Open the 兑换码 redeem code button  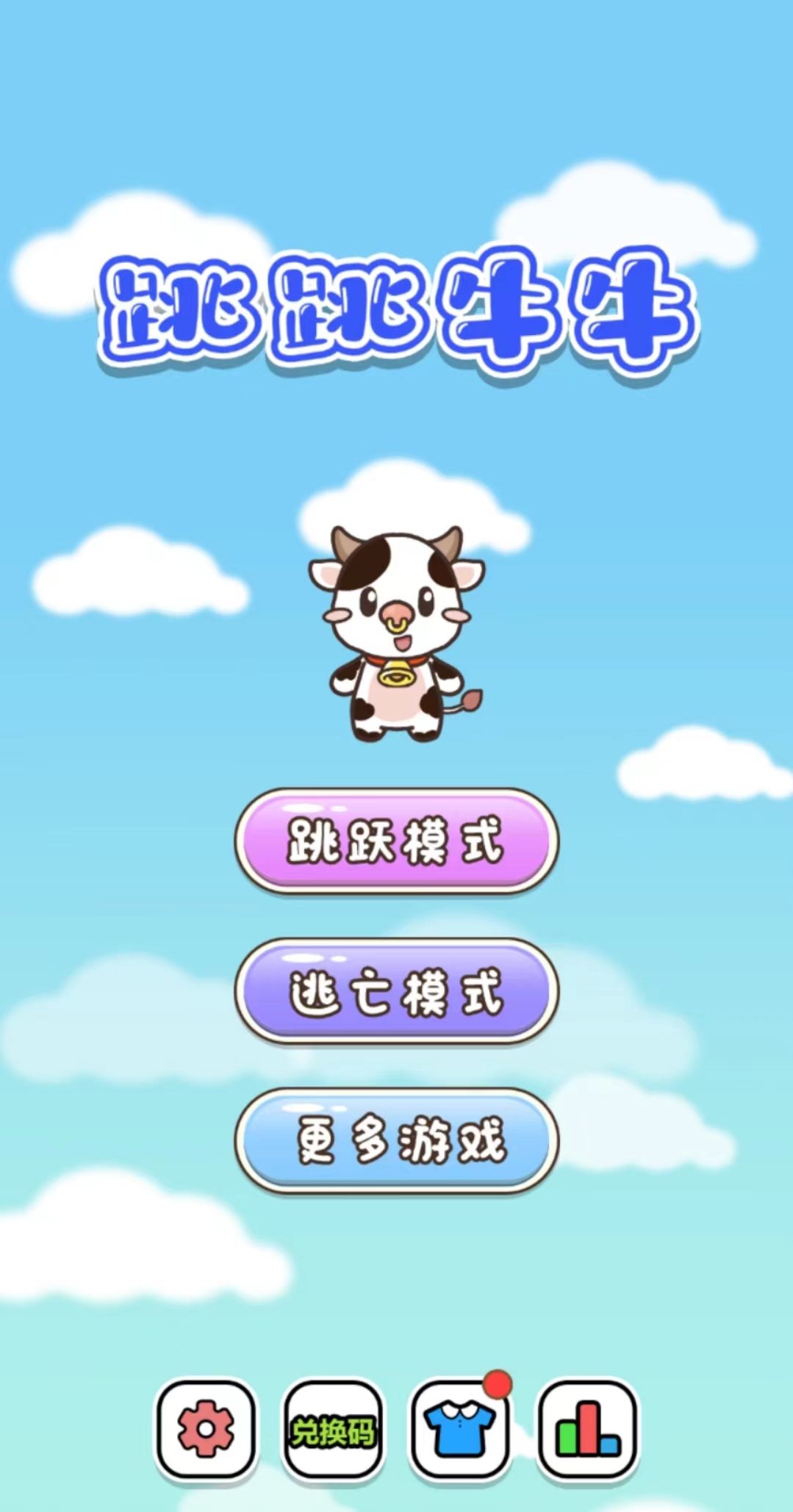pyautogui.click(x=333, y=1430)
